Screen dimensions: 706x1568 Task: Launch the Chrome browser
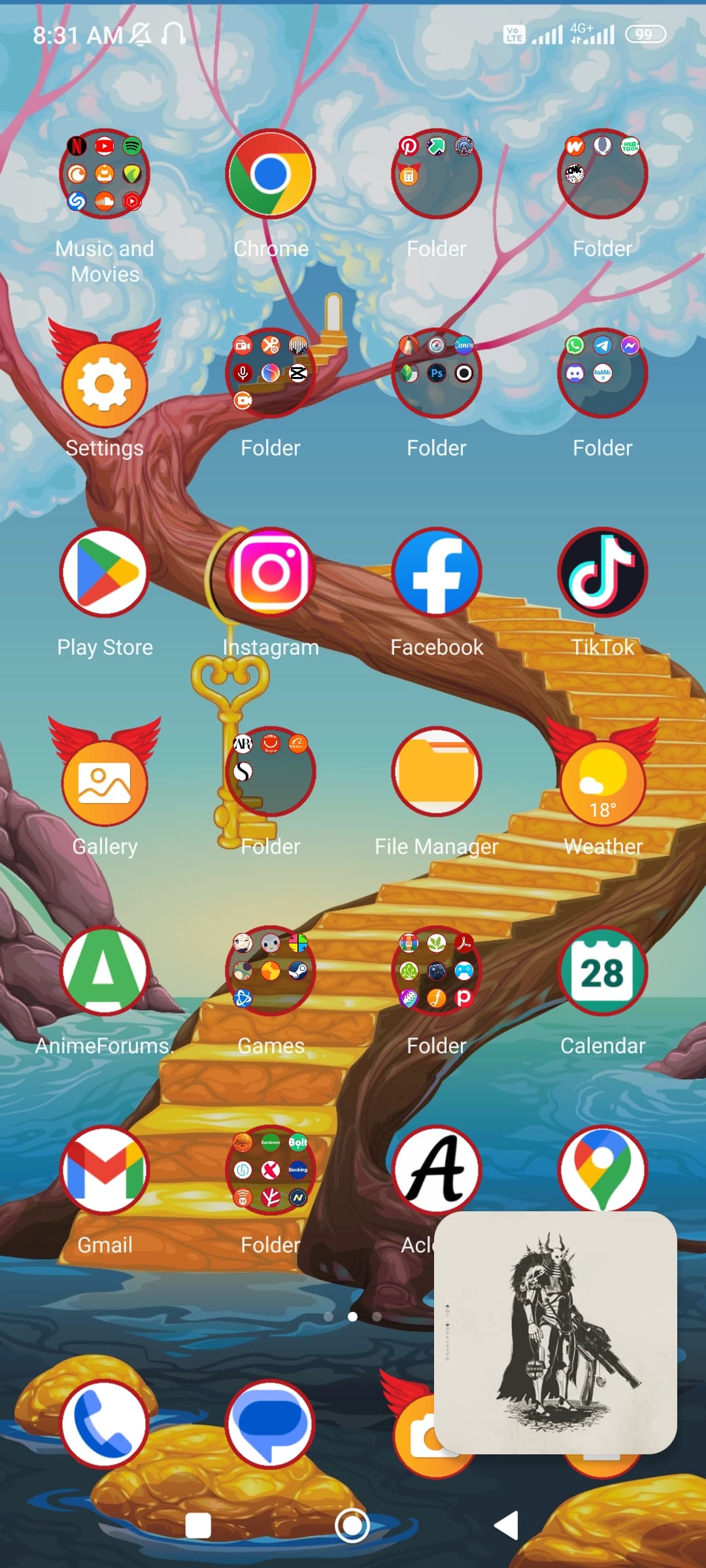pos(271,174)
